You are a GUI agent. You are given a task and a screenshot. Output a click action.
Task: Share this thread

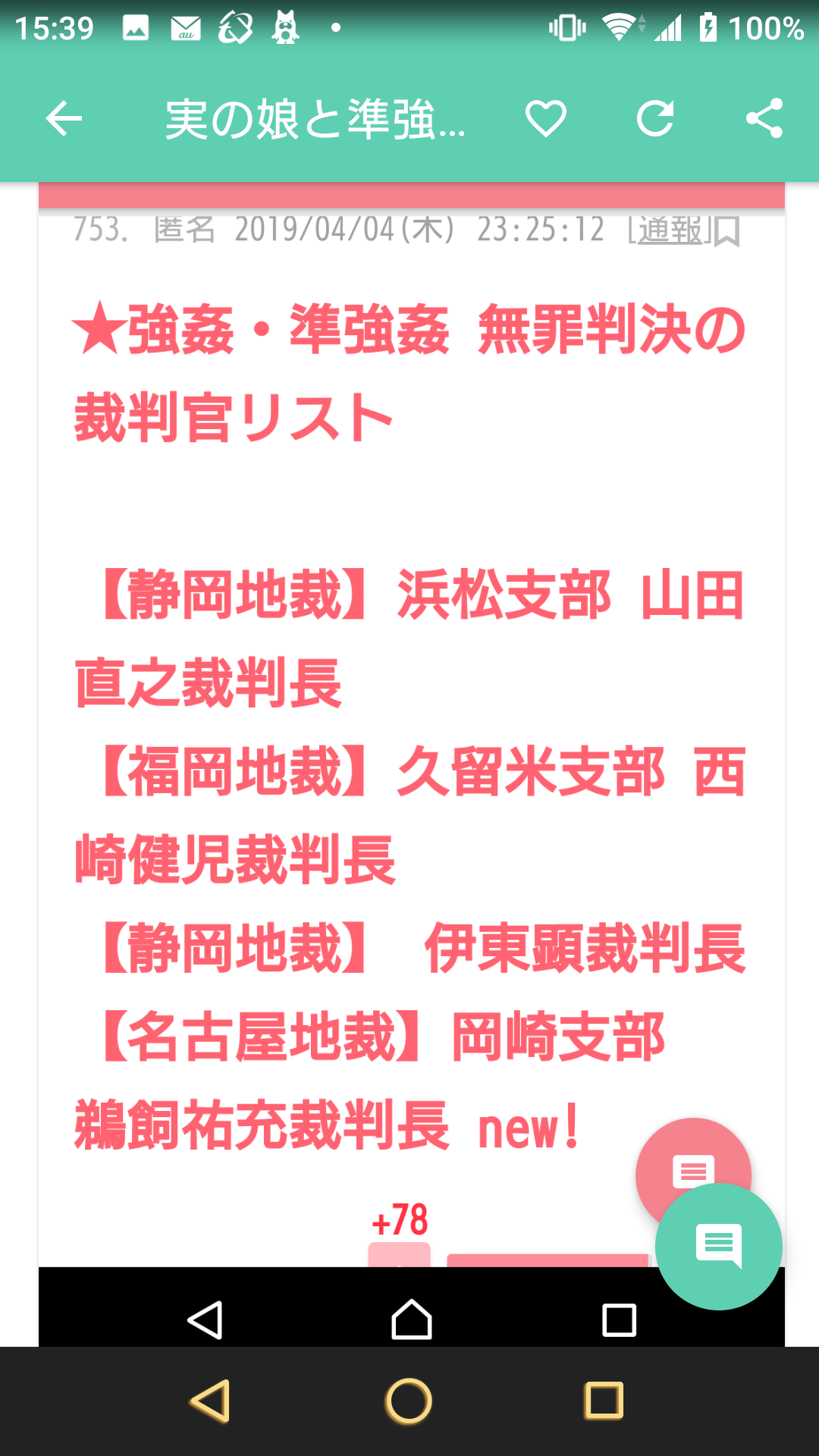coord(764,119)
